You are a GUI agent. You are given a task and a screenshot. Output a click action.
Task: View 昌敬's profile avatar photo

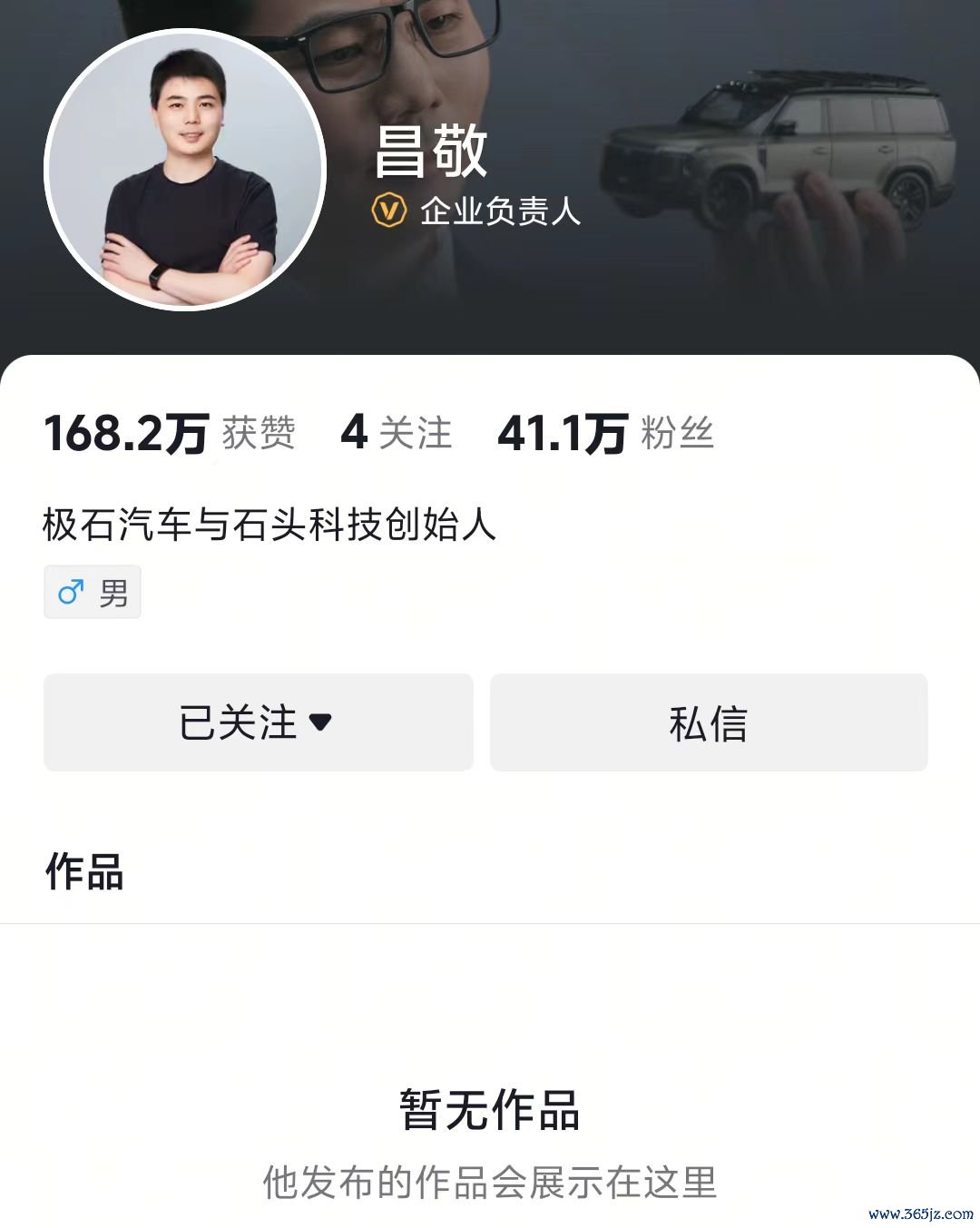[x=185, y=170]
